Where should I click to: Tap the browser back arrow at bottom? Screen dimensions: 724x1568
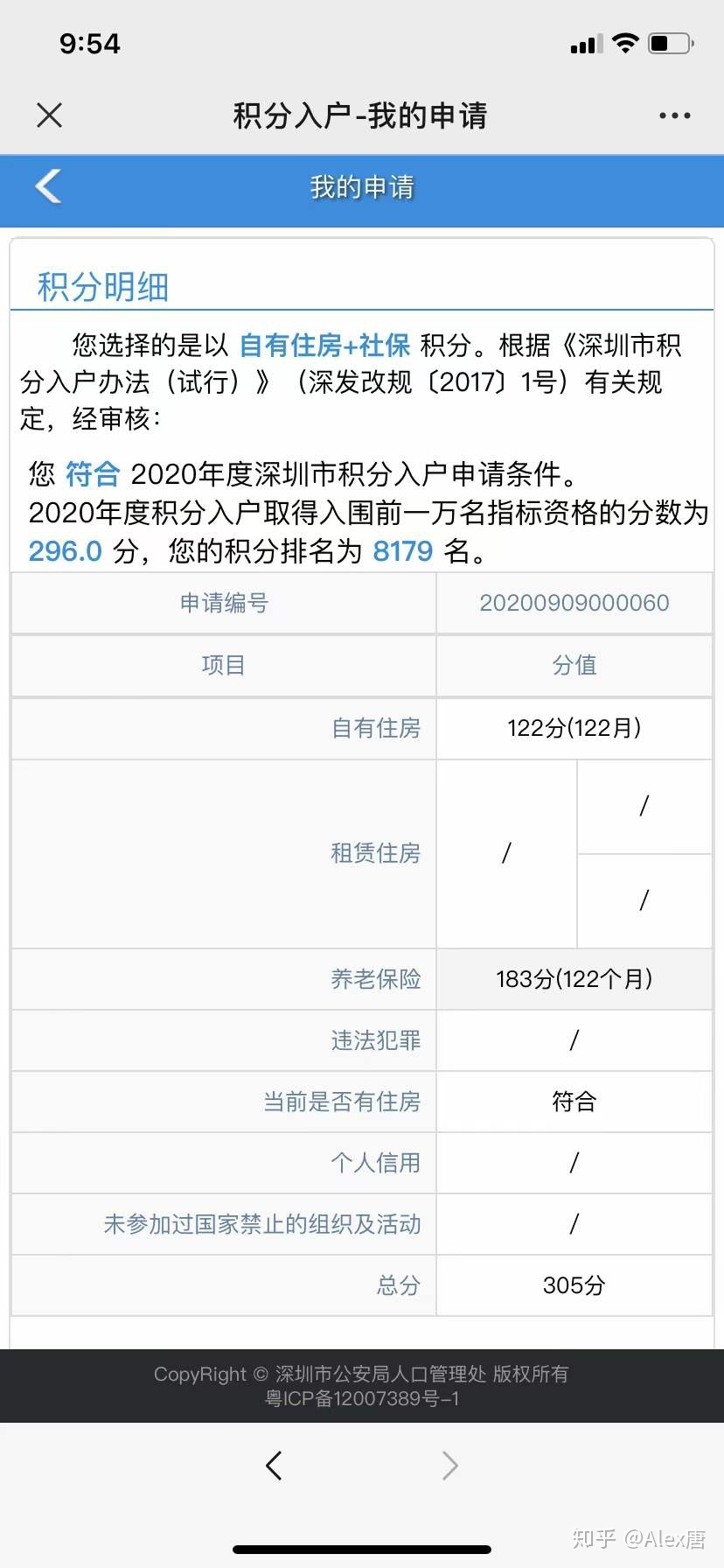pos(274,1465)
